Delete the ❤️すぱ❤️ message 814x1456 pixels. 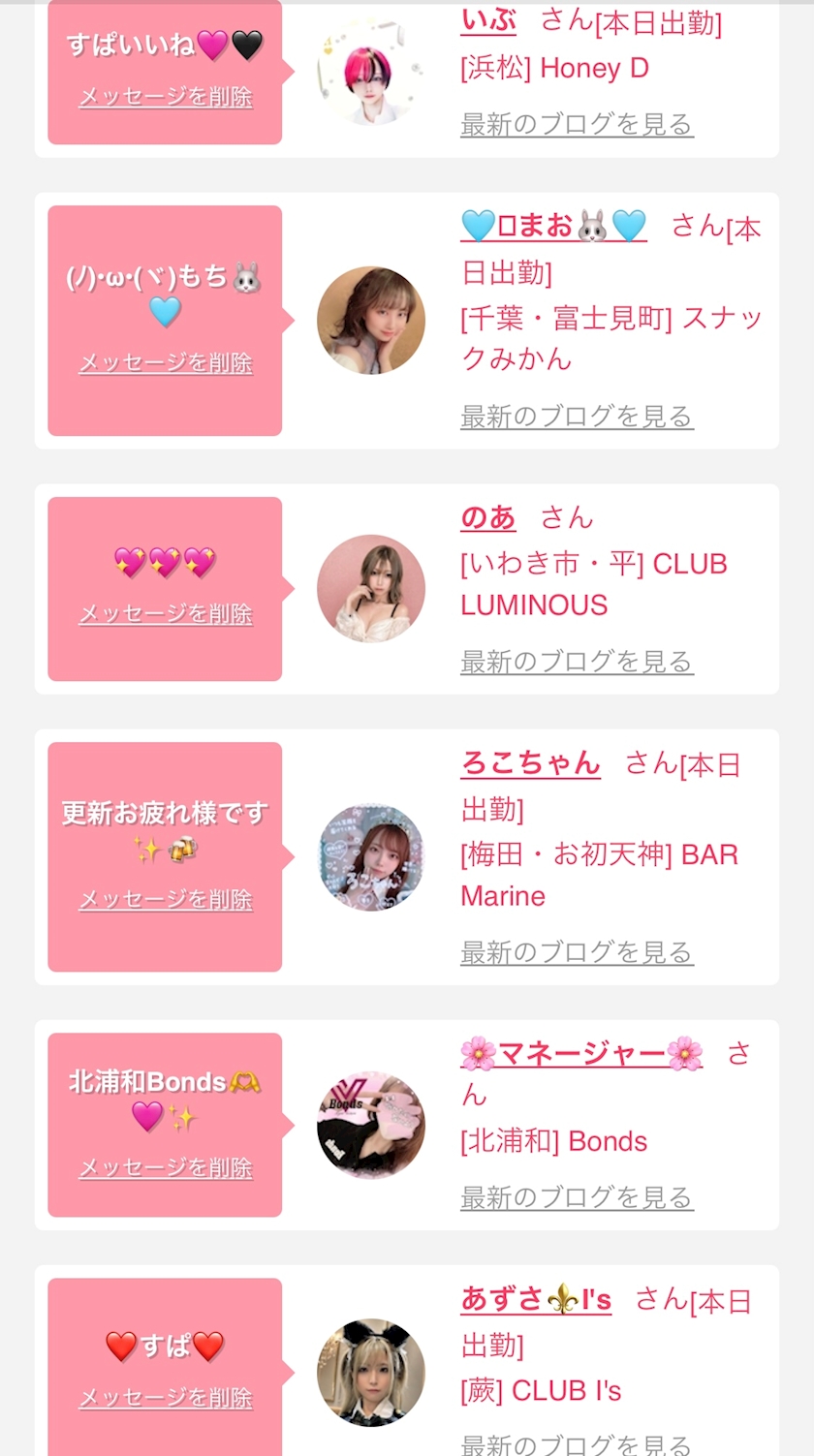(166, 1398)
